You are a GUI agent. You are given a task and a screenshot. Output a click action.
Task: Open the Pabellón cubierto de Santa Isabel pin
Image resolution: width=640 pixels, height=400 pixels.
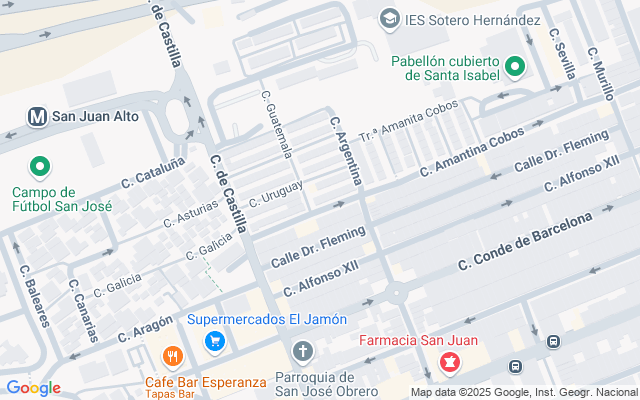pyautogui.click(x=515, y=67)
